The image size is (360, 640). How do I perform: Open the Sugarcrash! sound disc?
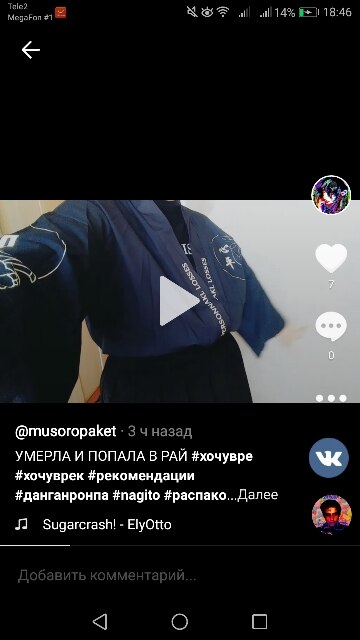pos(331,515)
